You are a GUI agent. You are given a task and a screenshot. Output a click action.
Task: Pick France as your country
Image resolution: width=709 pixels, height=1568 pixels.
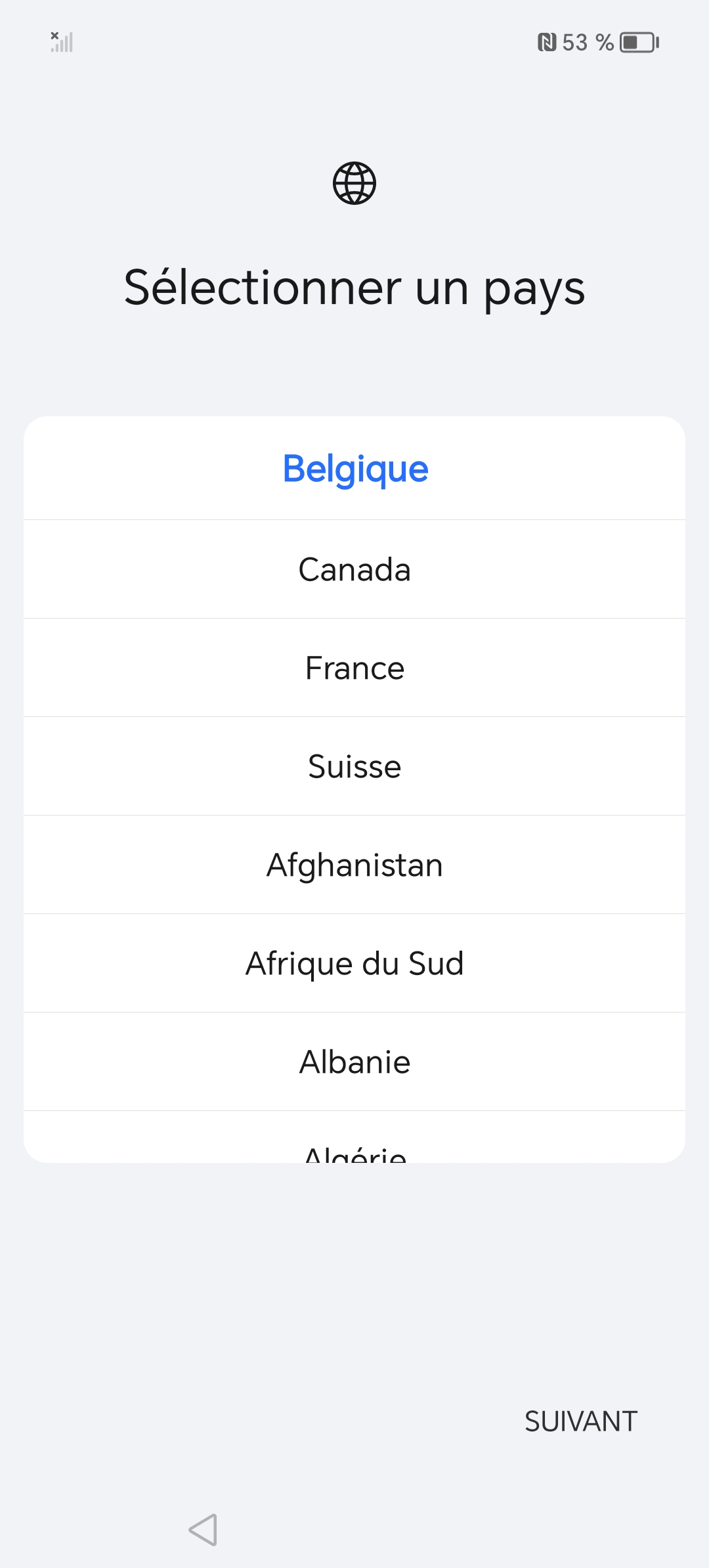coord(354,668)
